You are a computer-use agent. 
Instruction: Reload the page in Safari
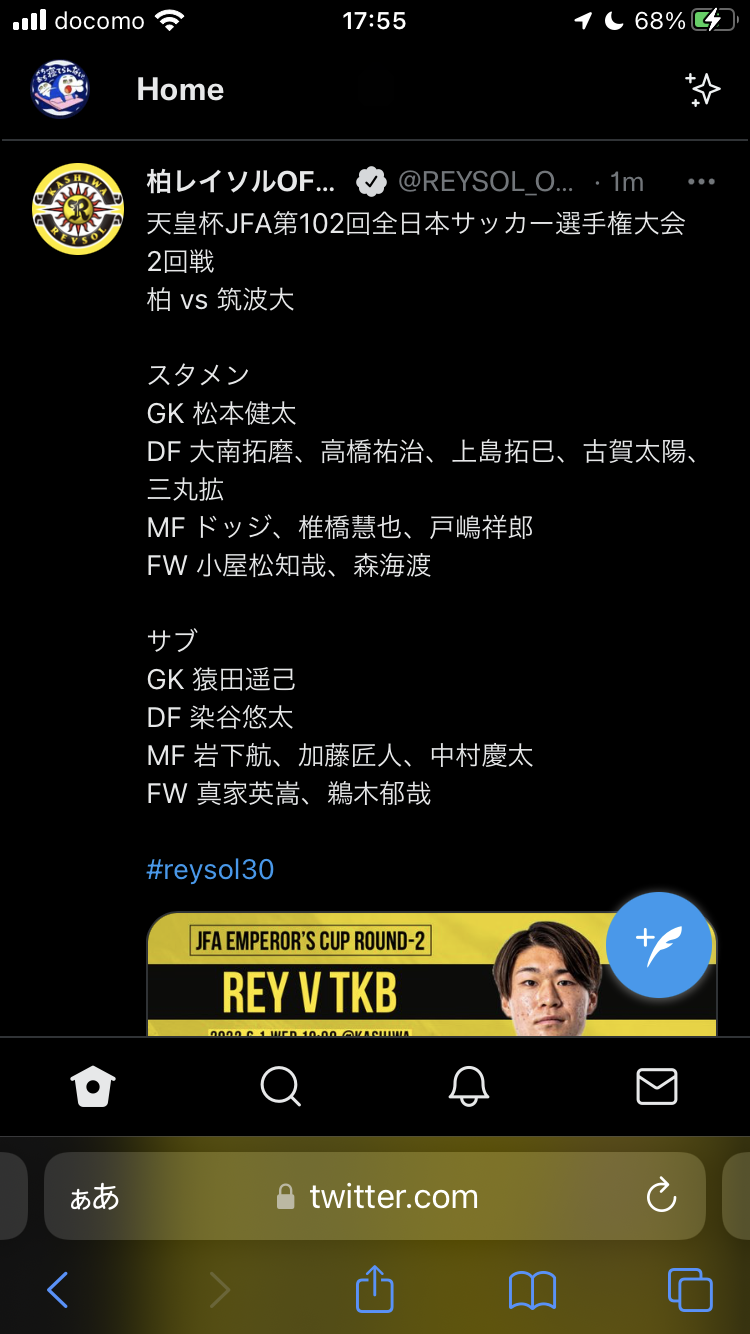tap(661, 1196)
